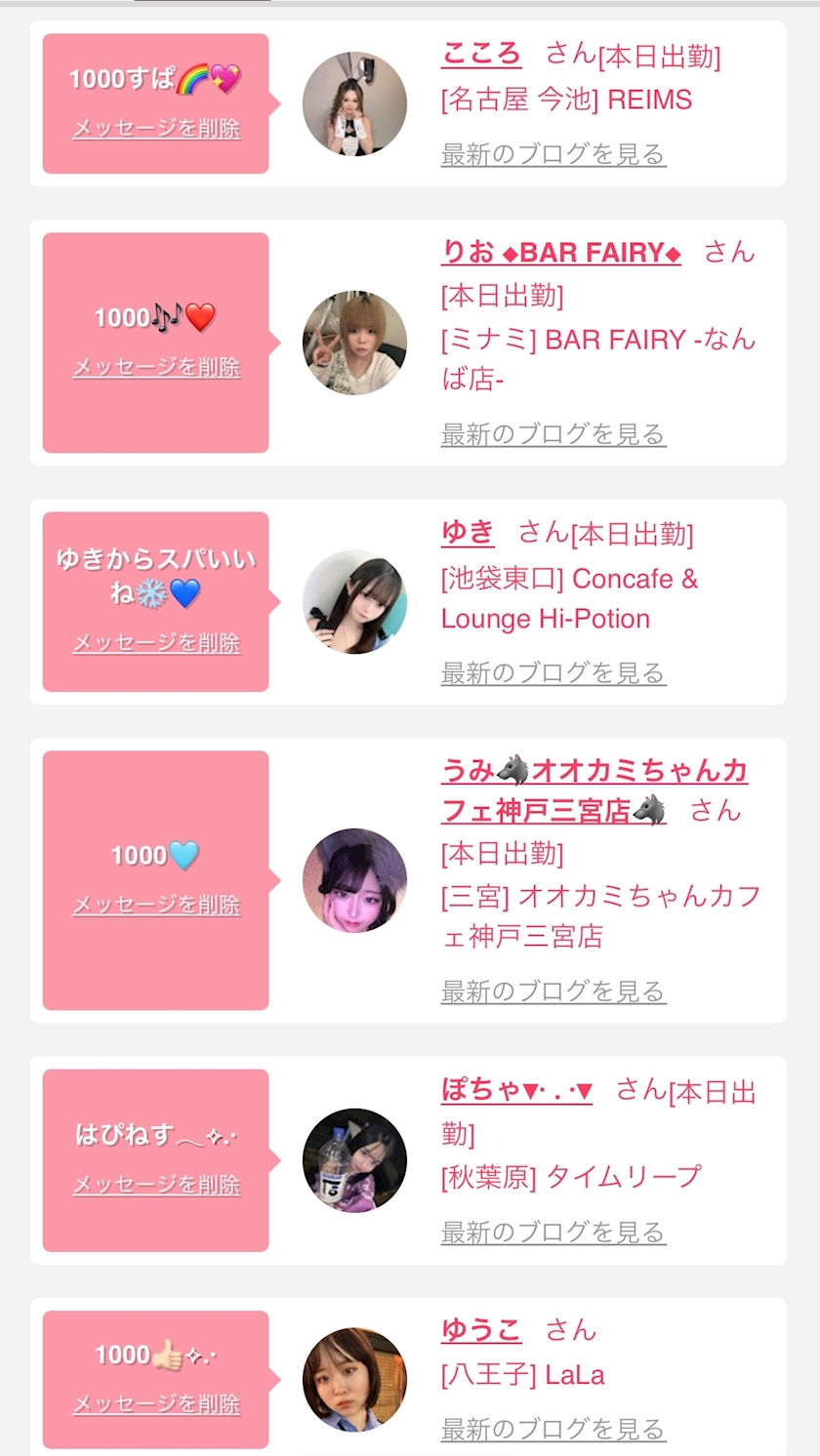Open りお BAR FAIRY profile link

coord(560,253)
